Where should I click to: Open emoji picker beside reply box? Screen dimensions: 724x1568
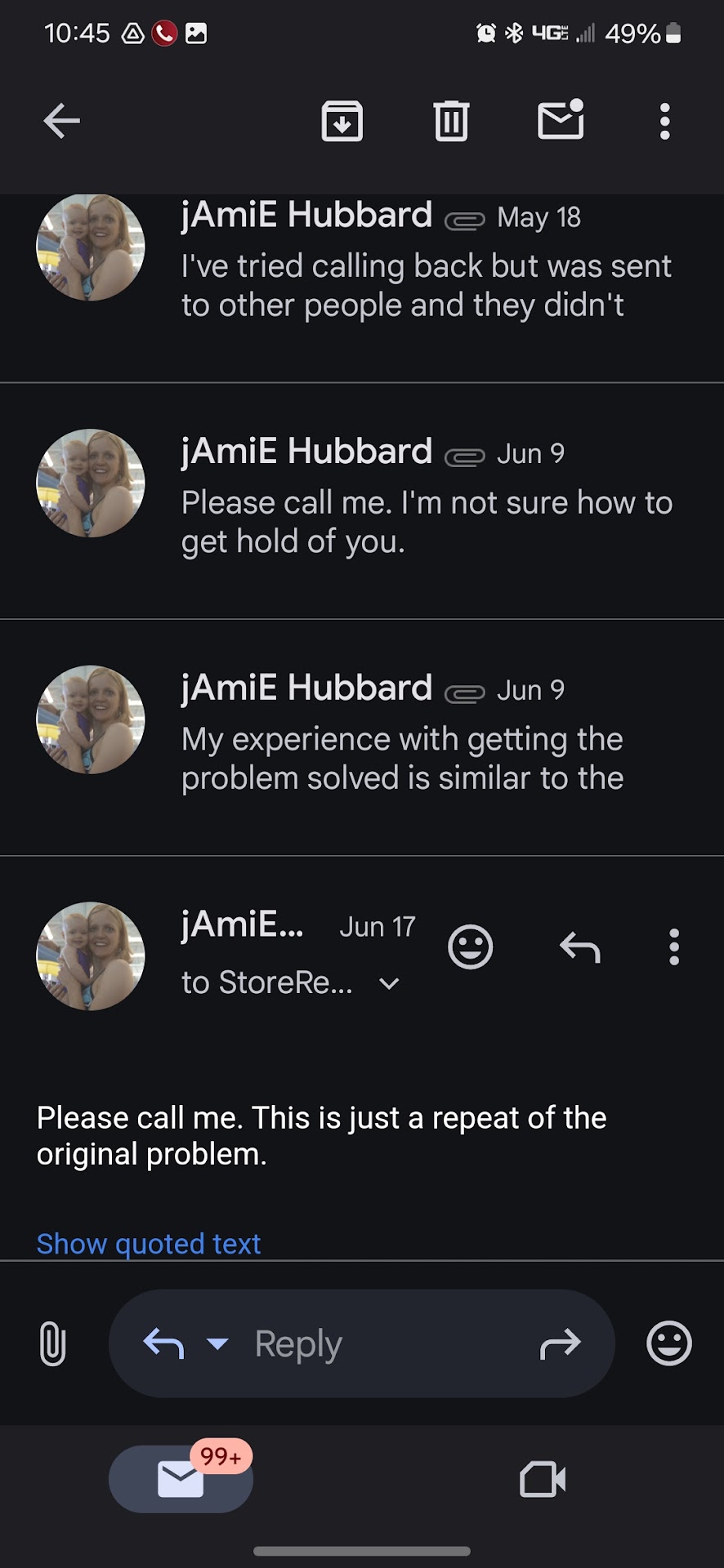coord(669,1343)
